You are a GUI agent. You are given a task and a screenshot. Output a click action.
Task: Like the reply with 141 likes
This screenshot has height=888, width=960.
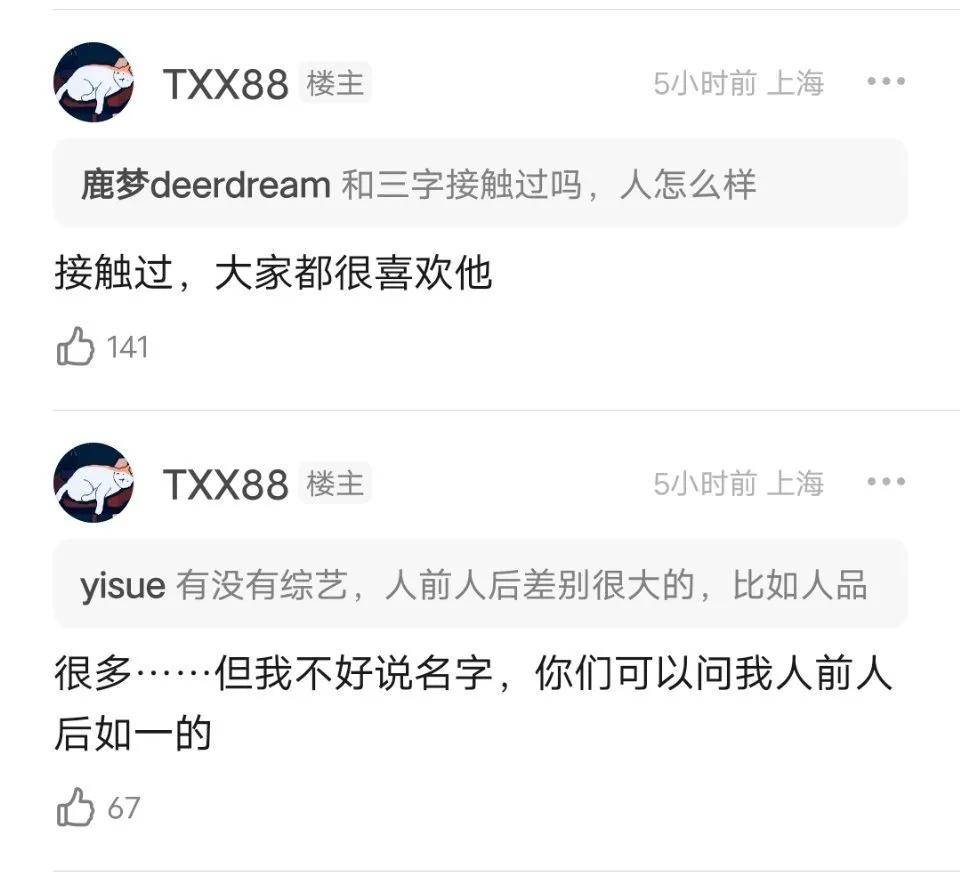[x=76, y=348]
